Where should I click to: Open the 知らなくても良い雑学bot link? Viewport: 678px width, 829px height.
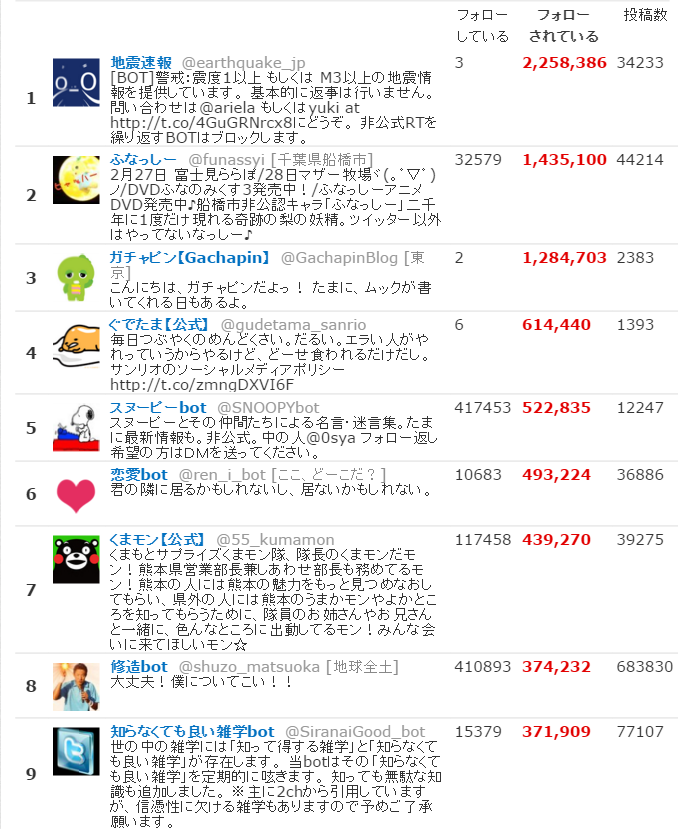pos(192,732)
